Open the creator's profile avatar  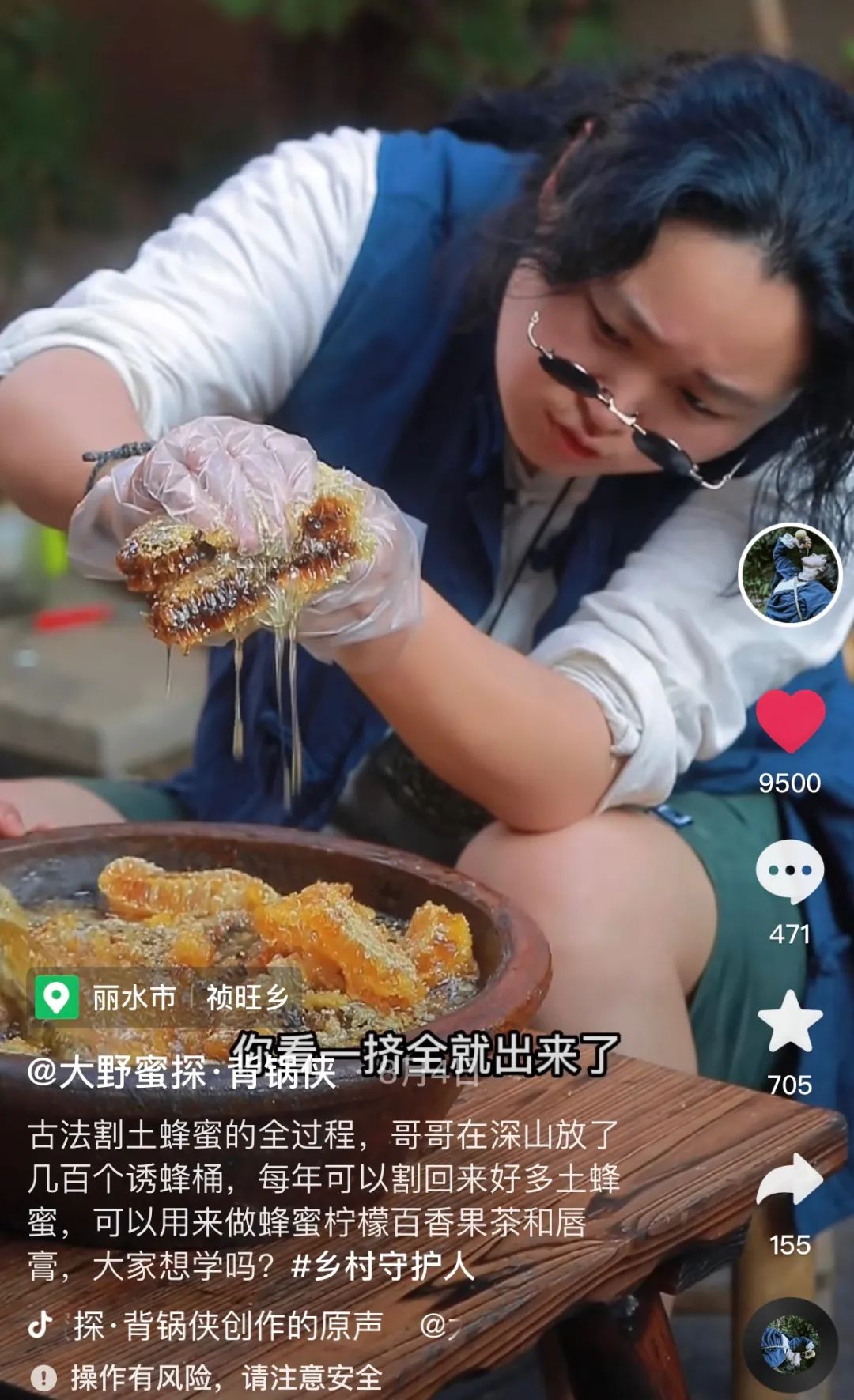click(x=790, y=575)
